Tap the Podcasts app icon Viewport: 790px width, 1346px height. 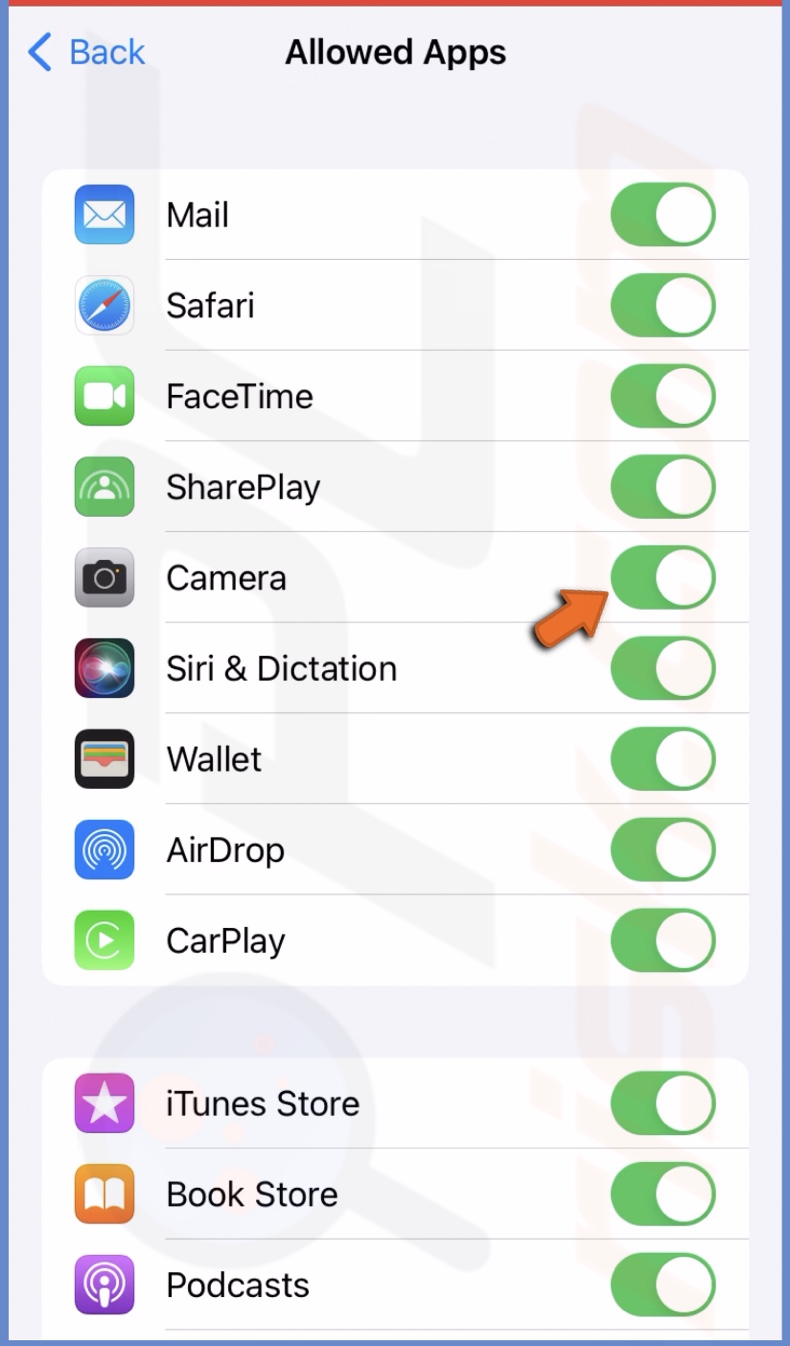tap(103, 1285)
